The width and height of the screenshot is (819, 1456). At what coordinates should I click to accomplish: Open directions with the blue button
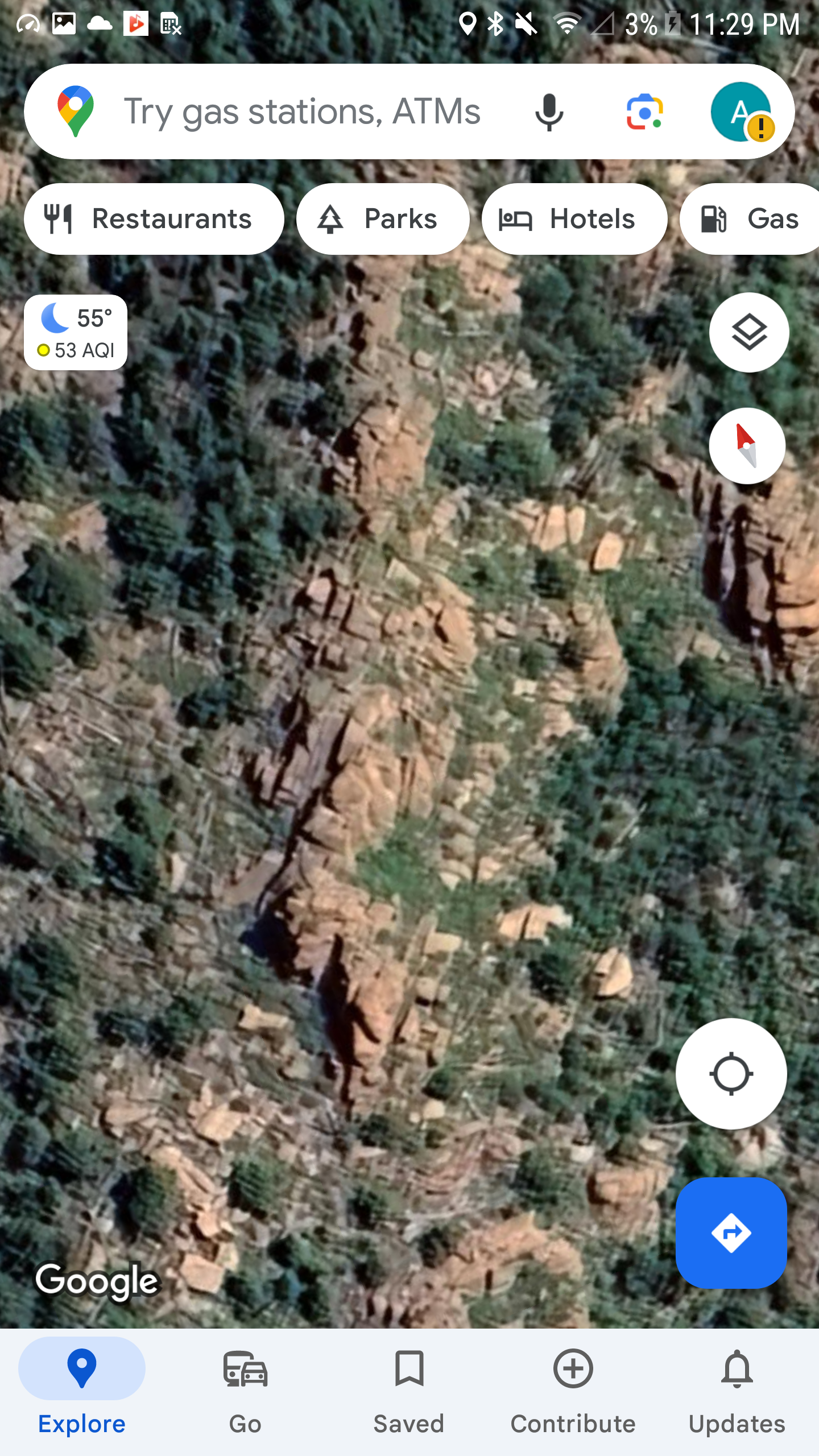(731, 1233)
